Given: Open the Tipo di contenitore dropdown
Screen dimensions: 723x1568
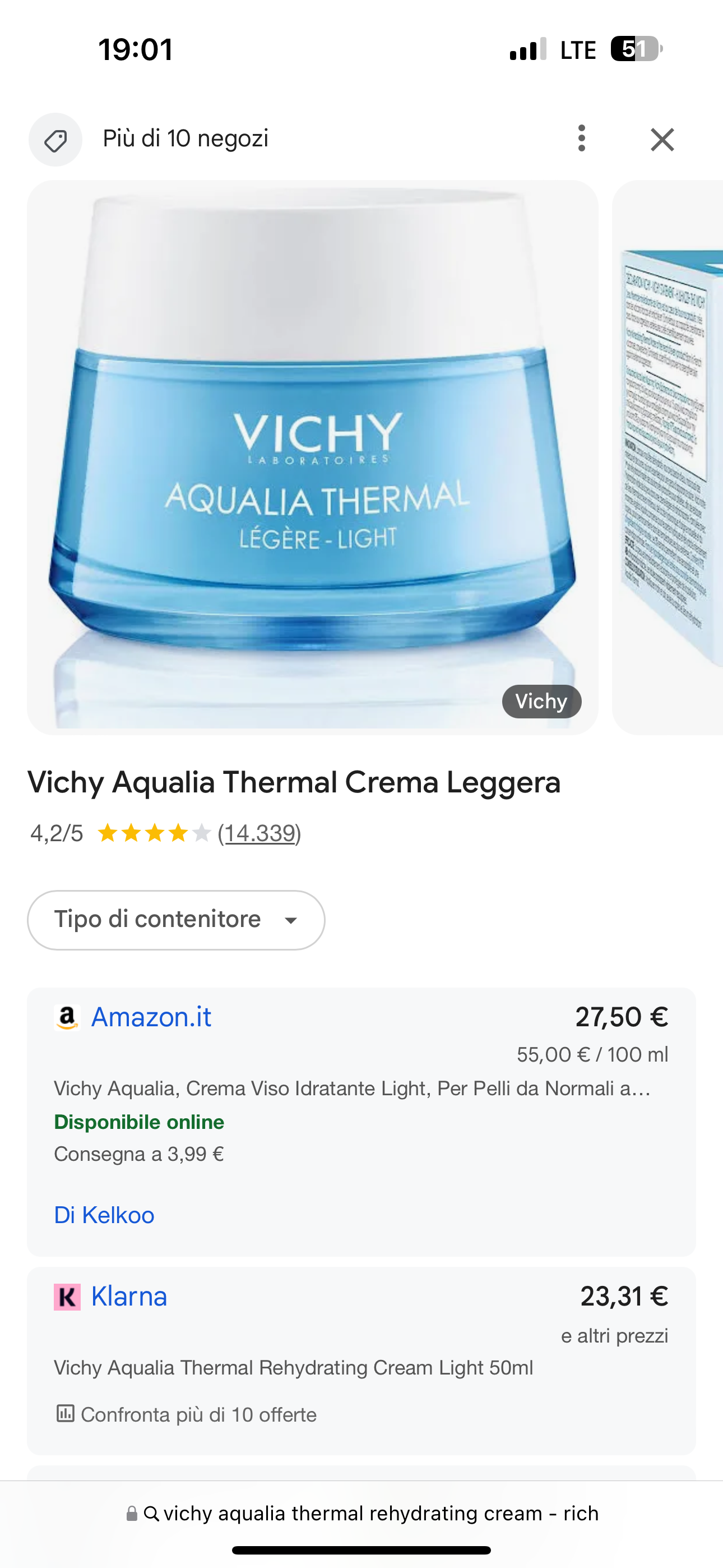Looking at the screenshot, I should tap(176, 920).
